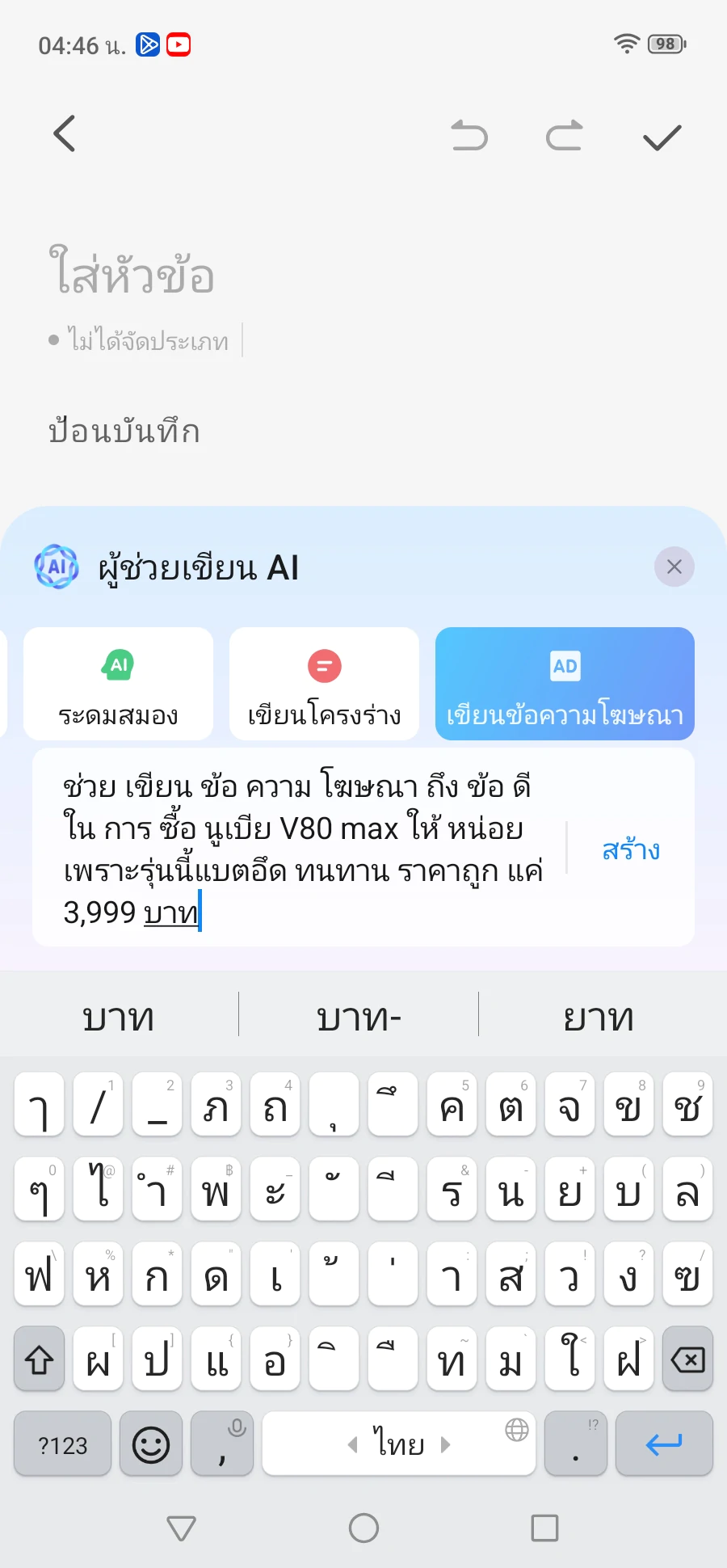Pick the ยาท keyboard suggestion
Screen dimensions: 727x1568
click(599, 1017)
